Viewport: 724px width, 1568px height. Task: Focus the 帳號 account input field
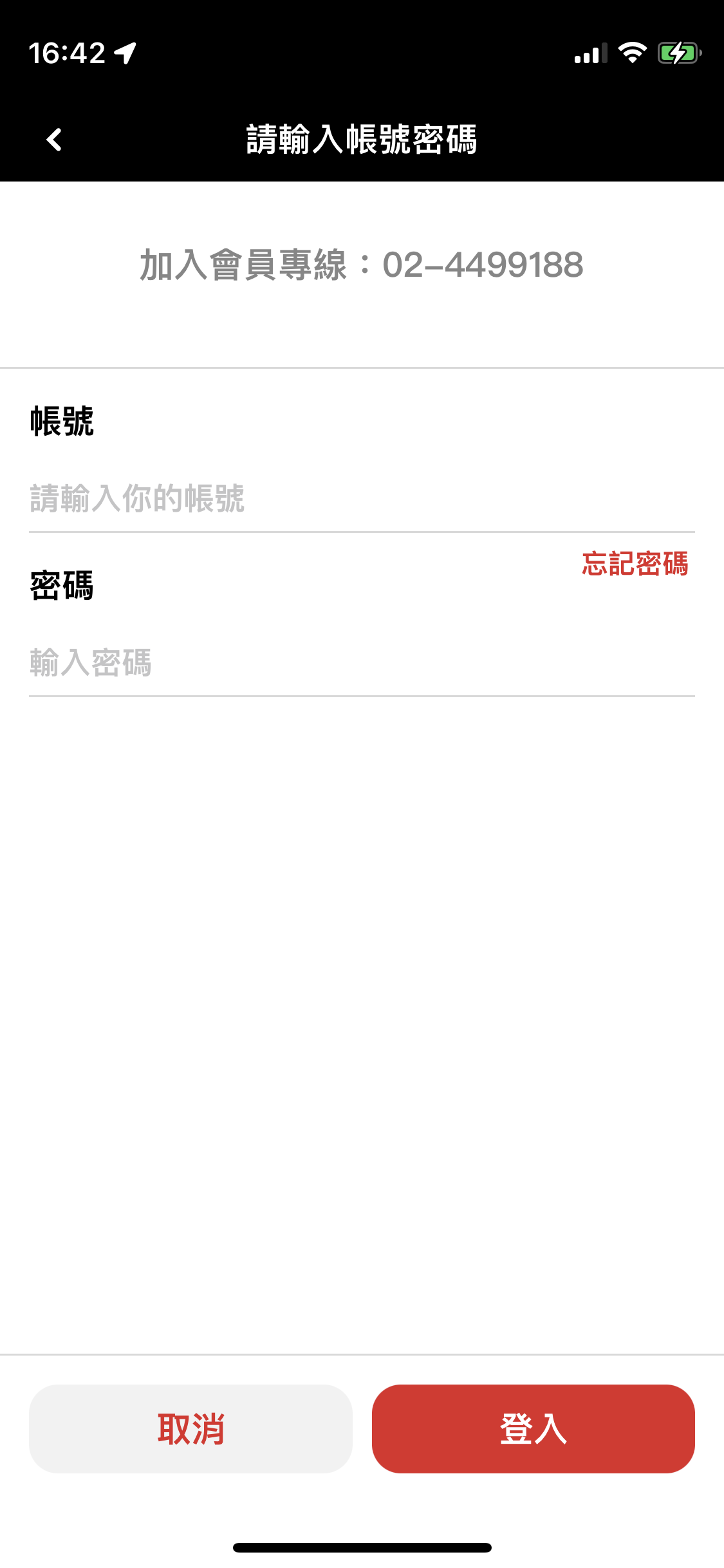[x=362, y=498]
